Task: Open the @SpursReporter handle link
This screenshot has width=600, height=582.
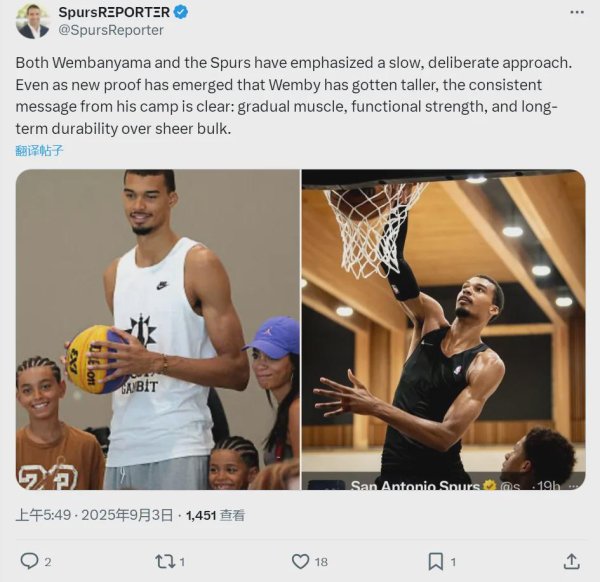Action: pyautogui.click(x=111, y=30)
